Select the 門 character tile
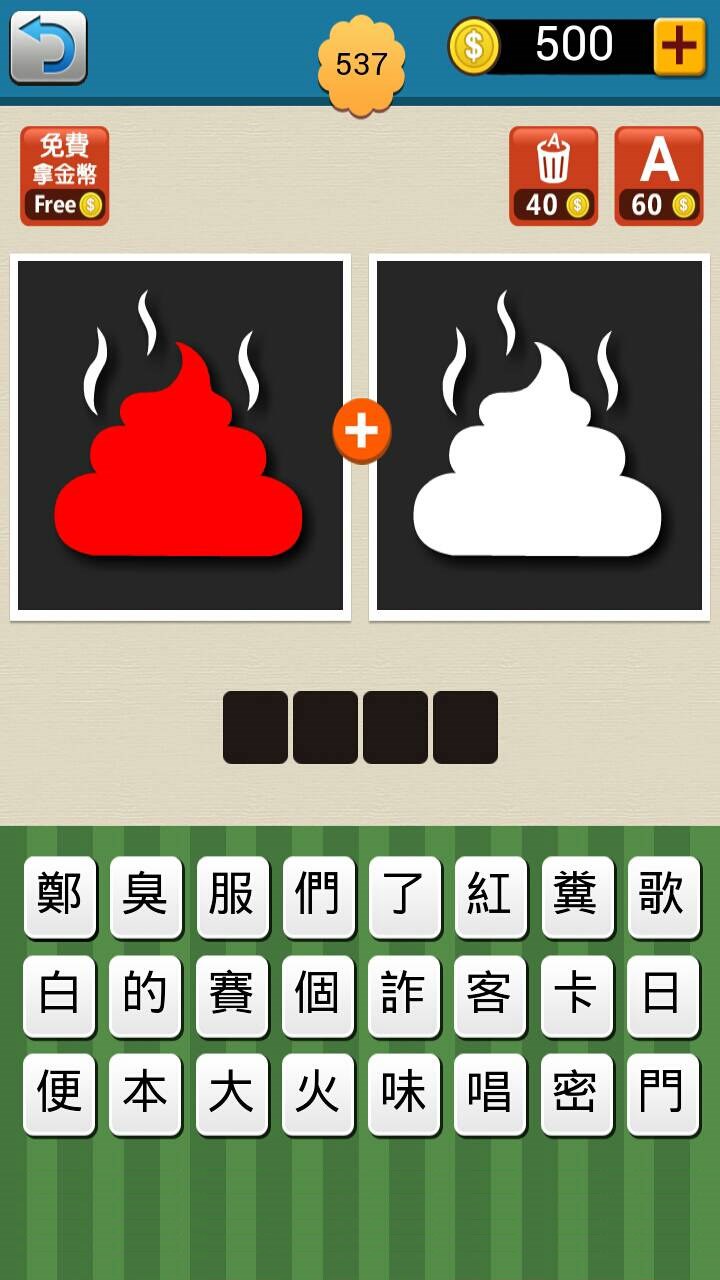 pos(663,1093)
